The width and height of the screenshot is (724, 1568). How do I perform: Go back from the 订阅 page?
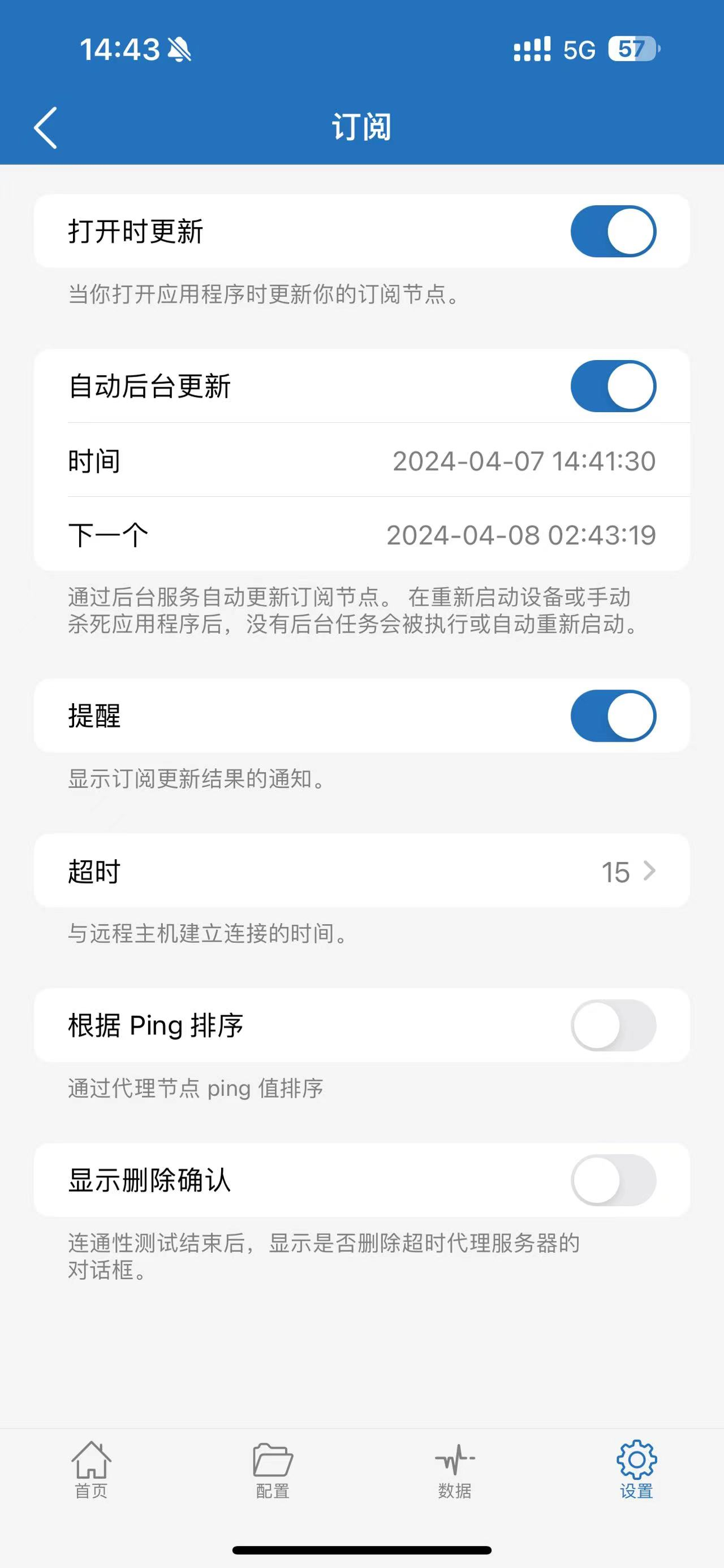click(46, 128)
